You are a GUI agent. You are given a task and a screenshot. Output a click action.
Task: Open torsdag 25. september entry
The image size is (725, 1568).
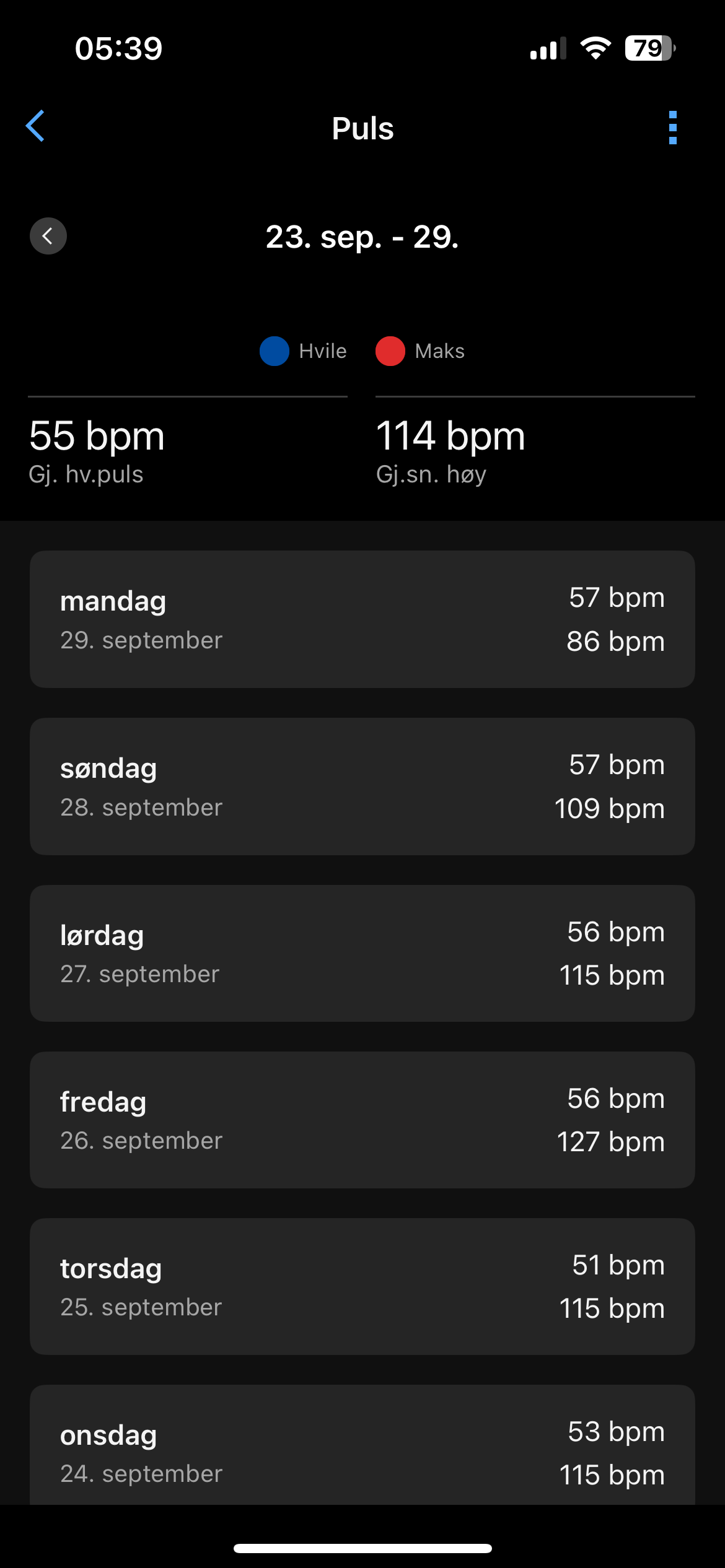[362, 1286]
